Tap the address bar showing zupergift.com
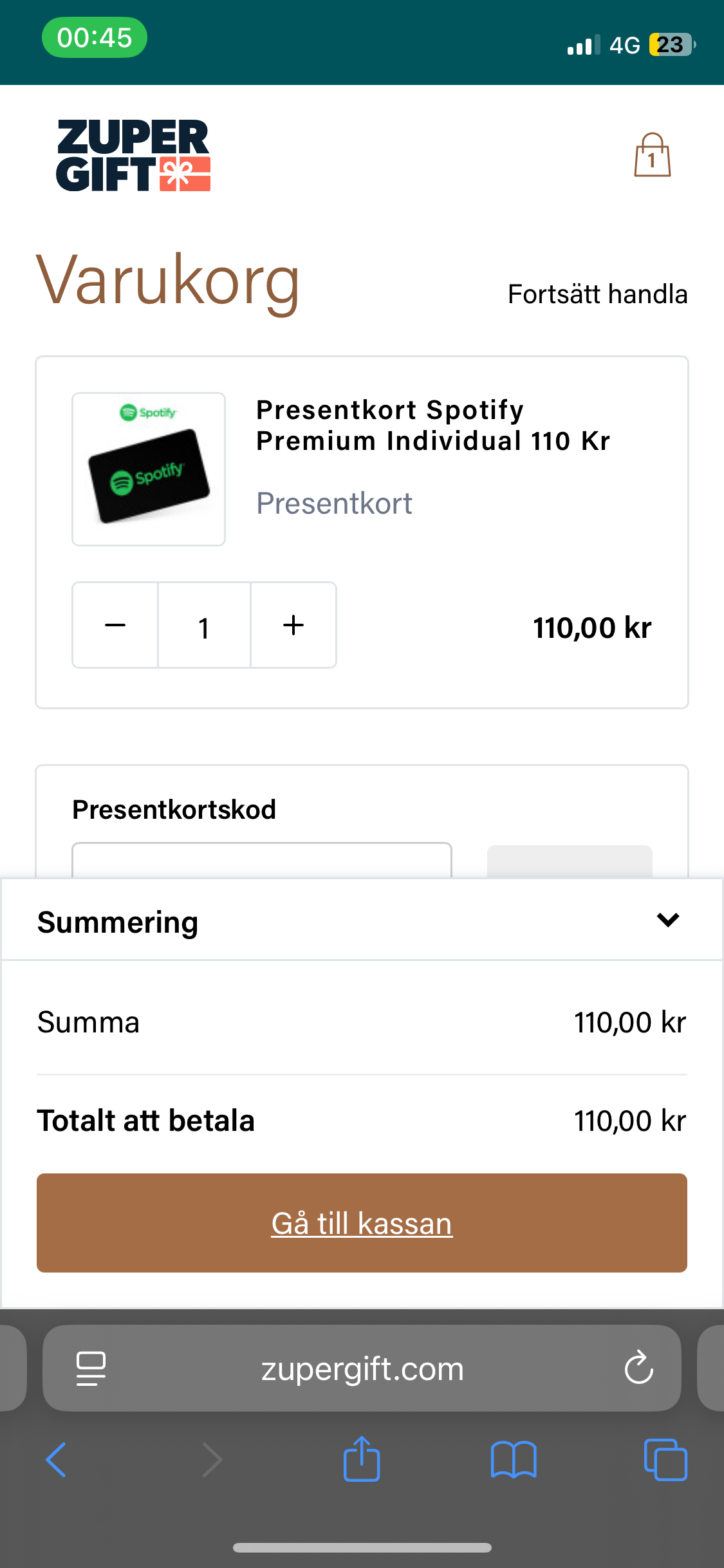The width and height of the screenshot is (724, 1568). [x=362, y=1368]
